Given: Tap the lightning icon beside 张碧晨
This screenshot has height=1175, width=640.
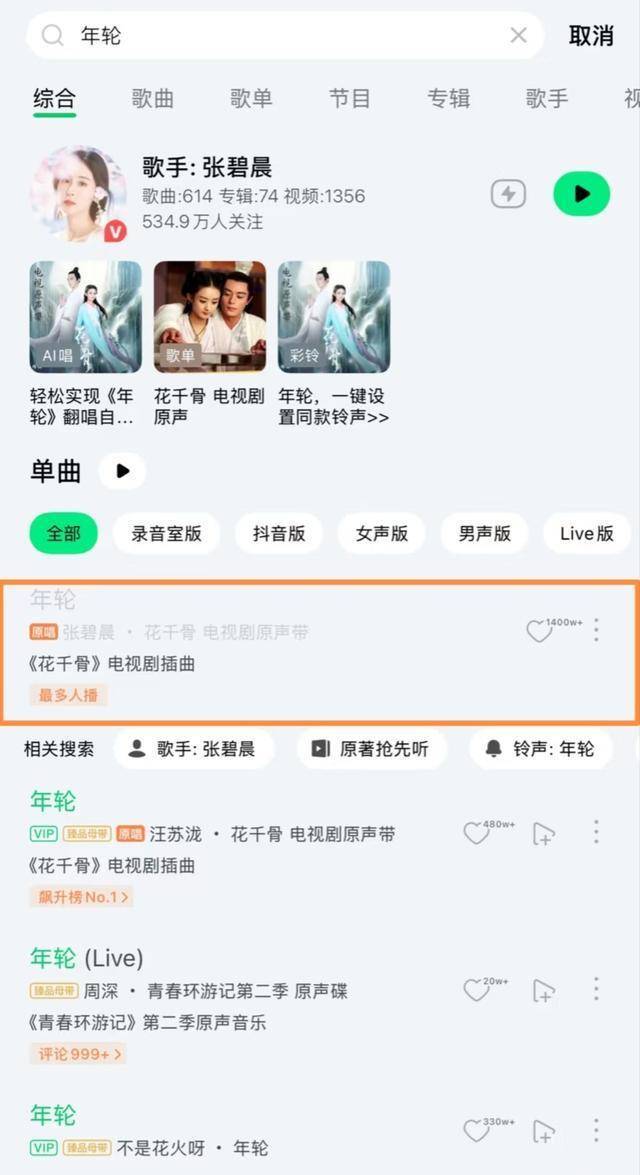Looking at the screenshot, I should (508, 194).
